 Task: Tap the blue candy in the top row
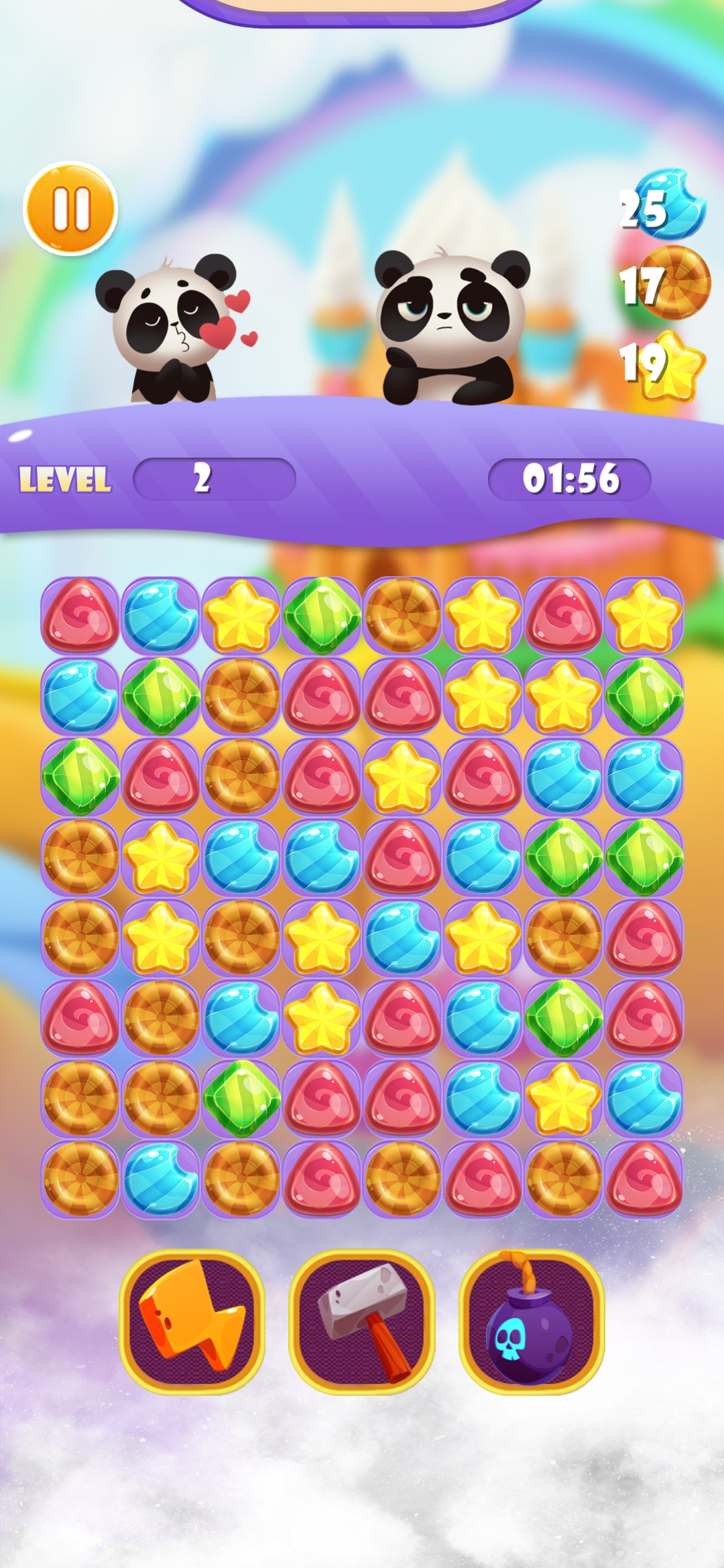[x=161, y=615]
